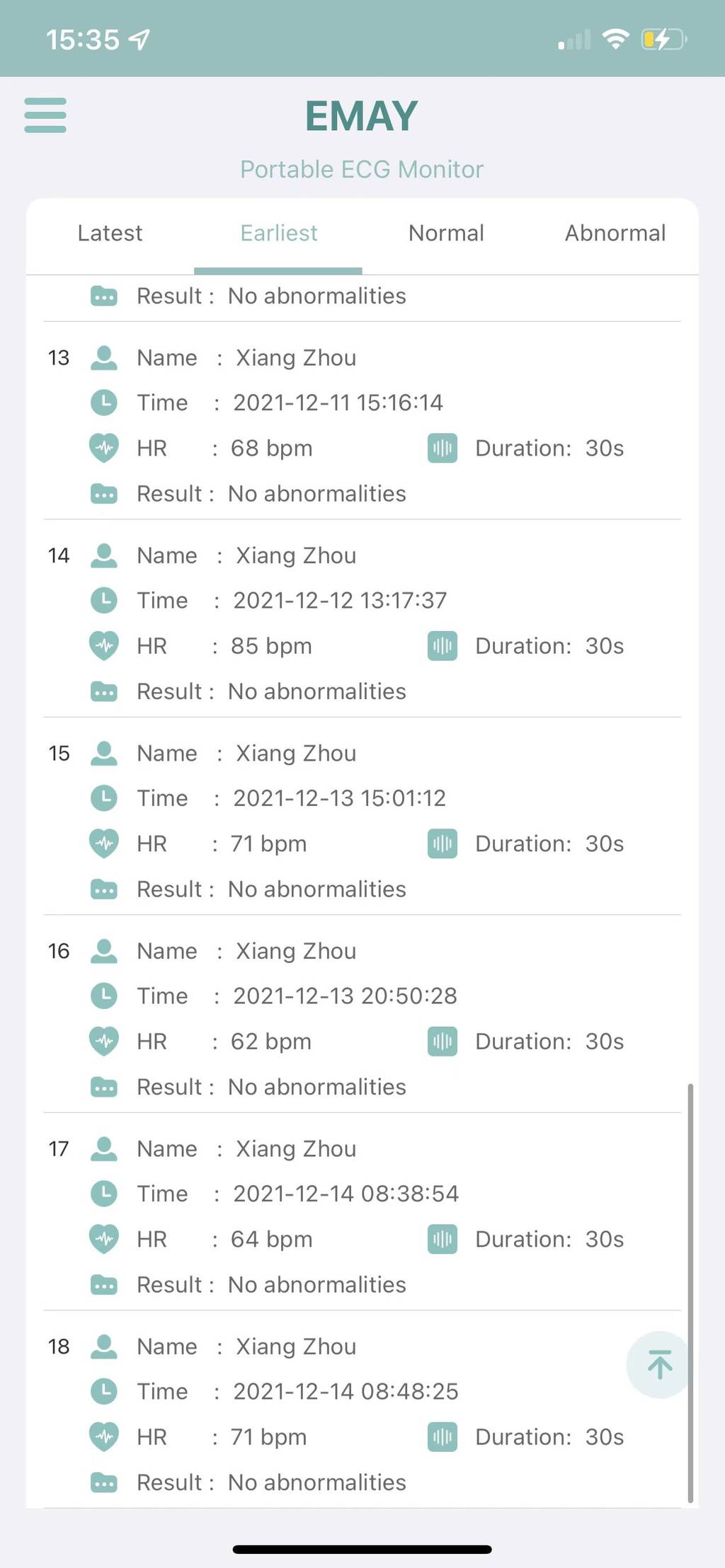Switch to the Latest tab
Image resolution: width=725 pixels, height=1568 pixels.
110,234
